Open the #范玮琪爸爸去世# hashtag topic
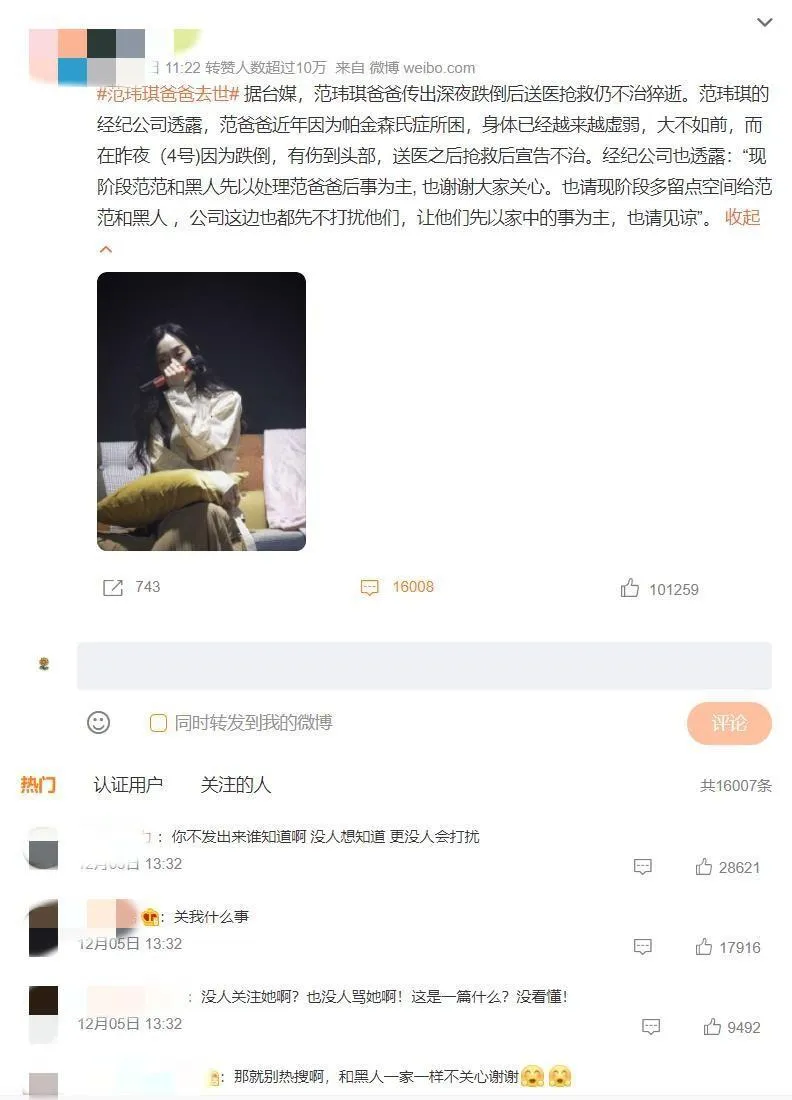792x1100 pixels. [x=168, y=94]
